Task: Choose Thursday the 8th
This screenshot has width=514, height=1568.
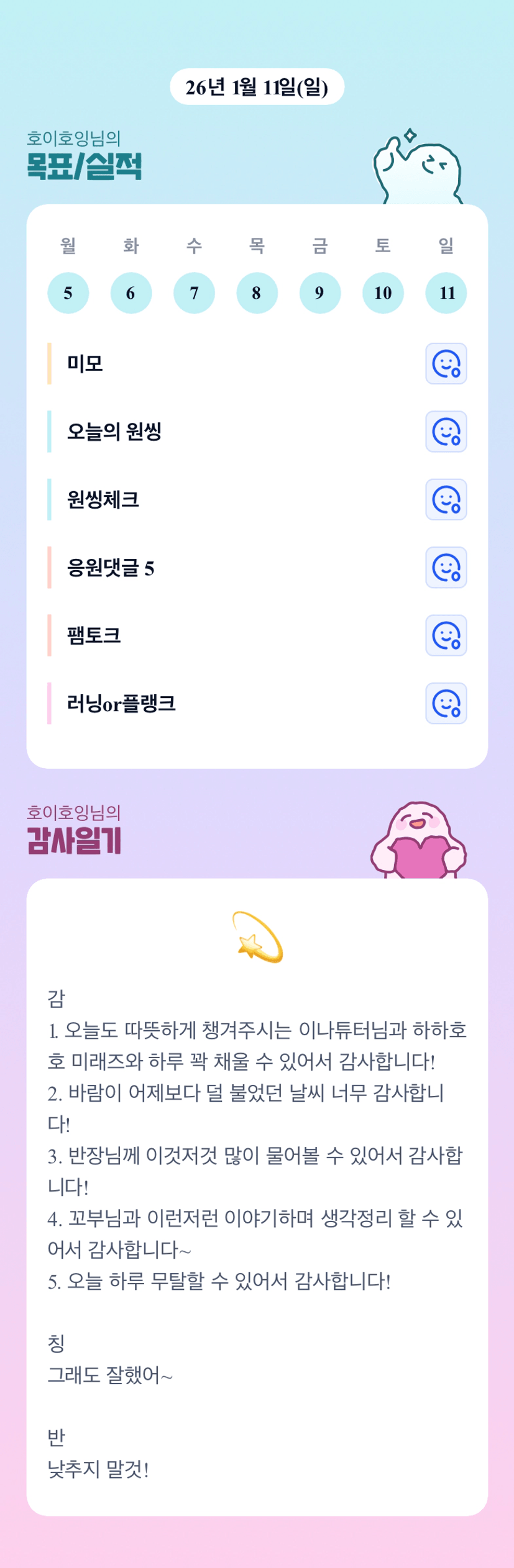Action: (x=257, y=293)
